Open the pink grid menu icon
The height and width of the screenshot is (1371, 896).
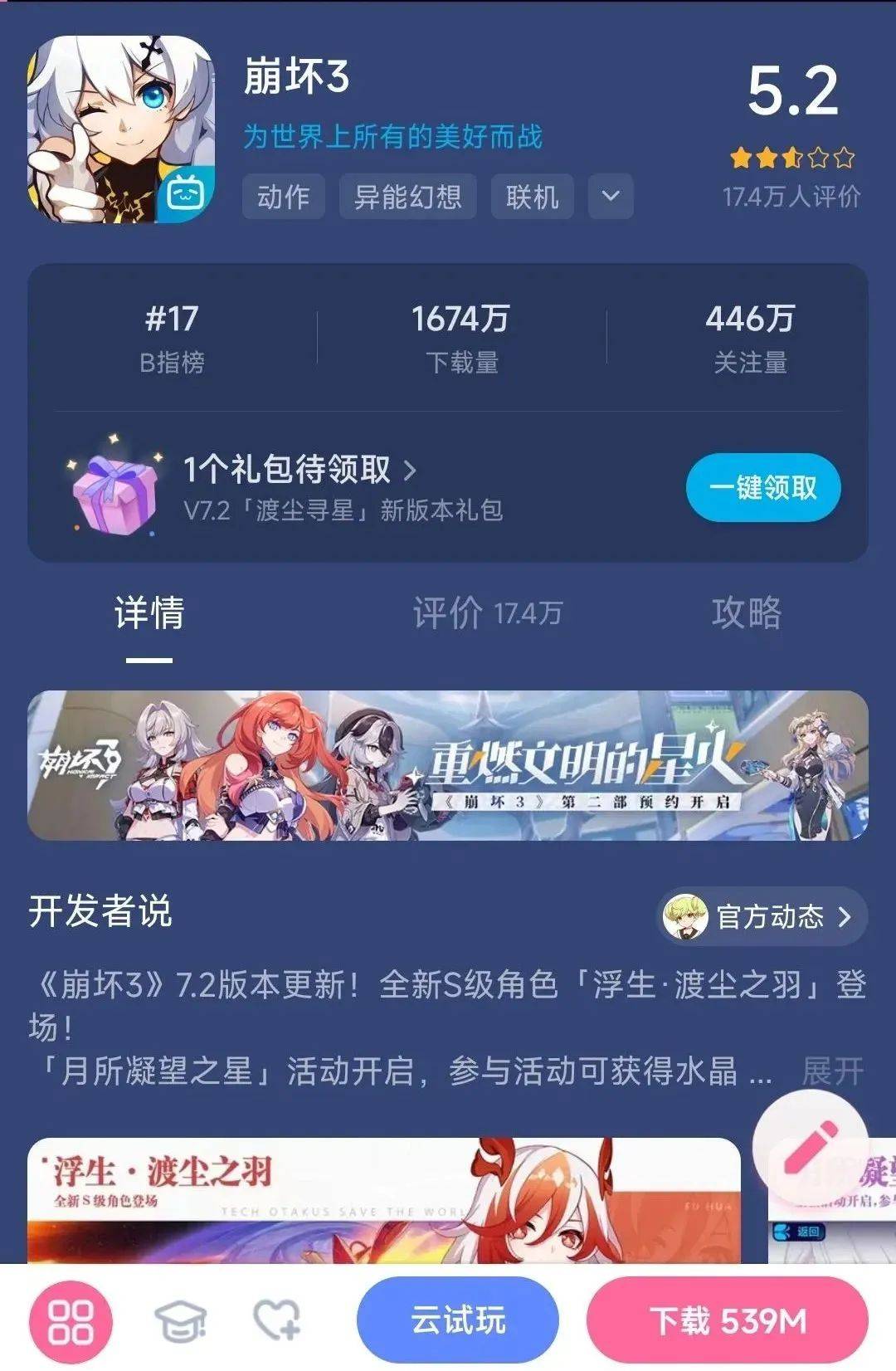point(71,1321)
